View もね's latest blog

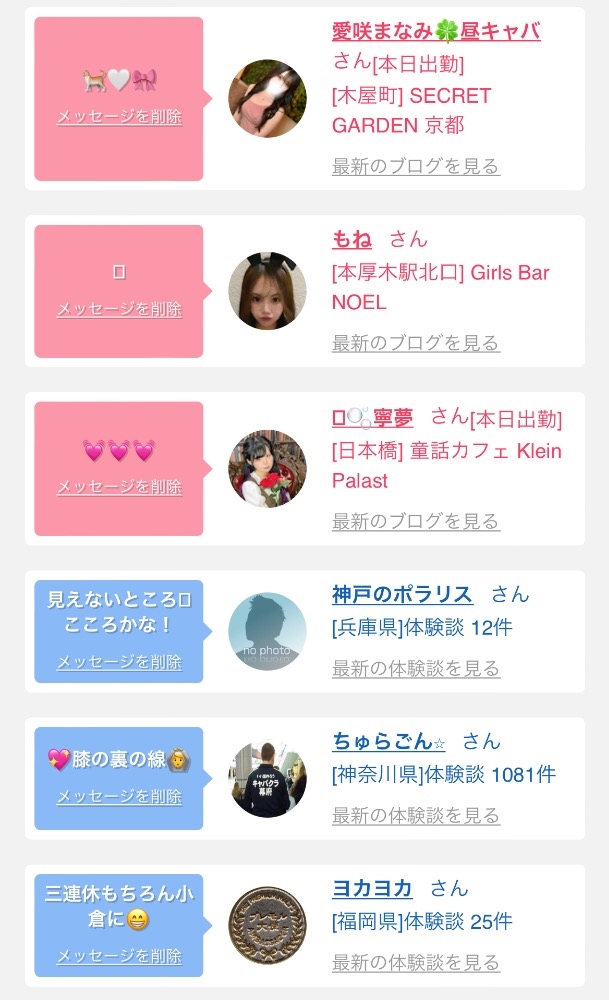click(415, 343)
